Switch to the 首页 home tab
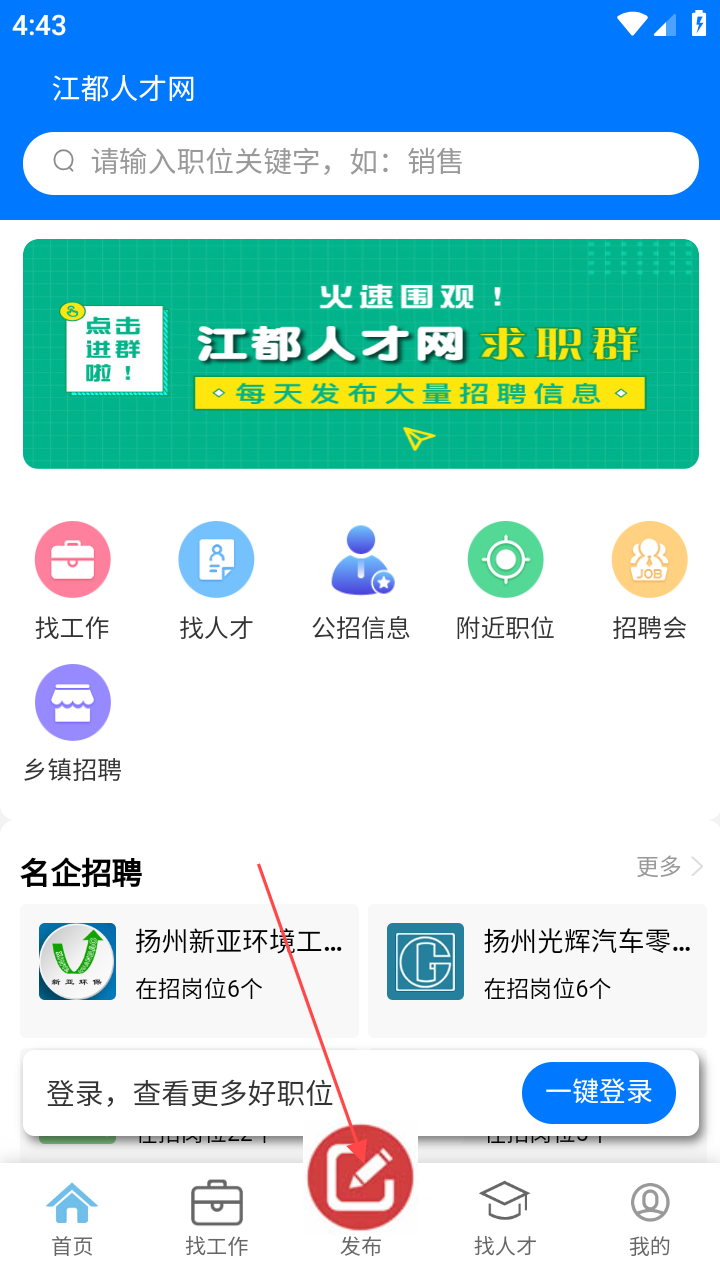720x1280 pixels. [71, 1215]
